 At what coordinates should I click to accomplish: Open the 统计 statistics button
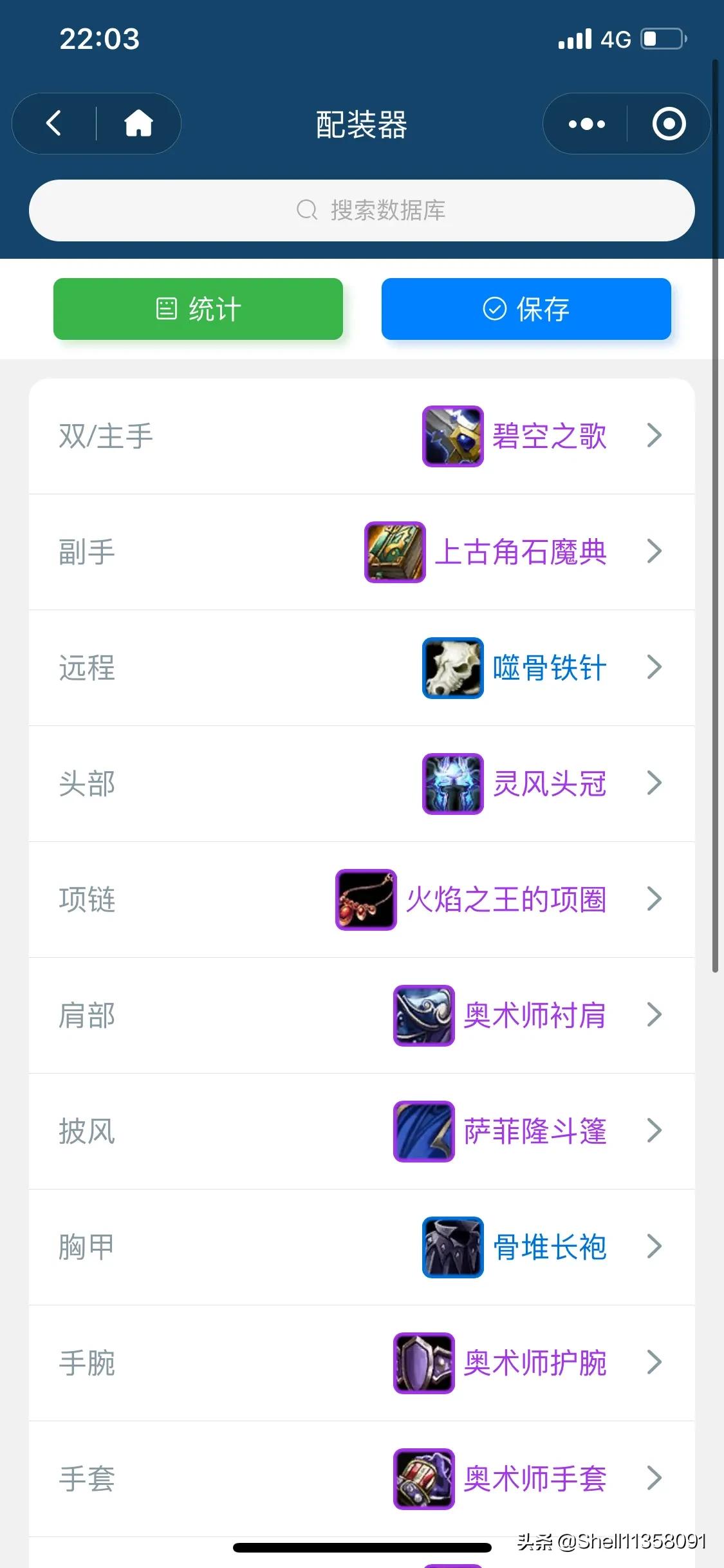(198, 309)
